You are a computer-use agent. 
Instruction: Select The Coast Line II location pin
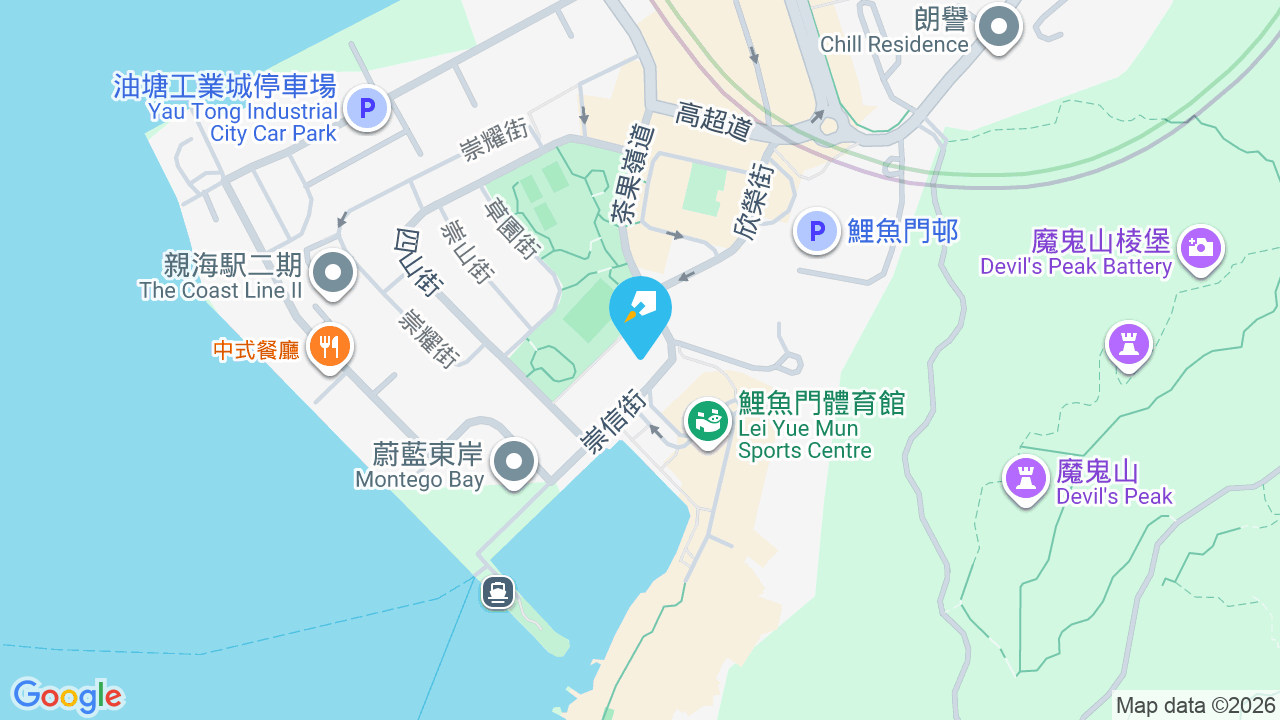pyautogui.click(x=333, y=274)
